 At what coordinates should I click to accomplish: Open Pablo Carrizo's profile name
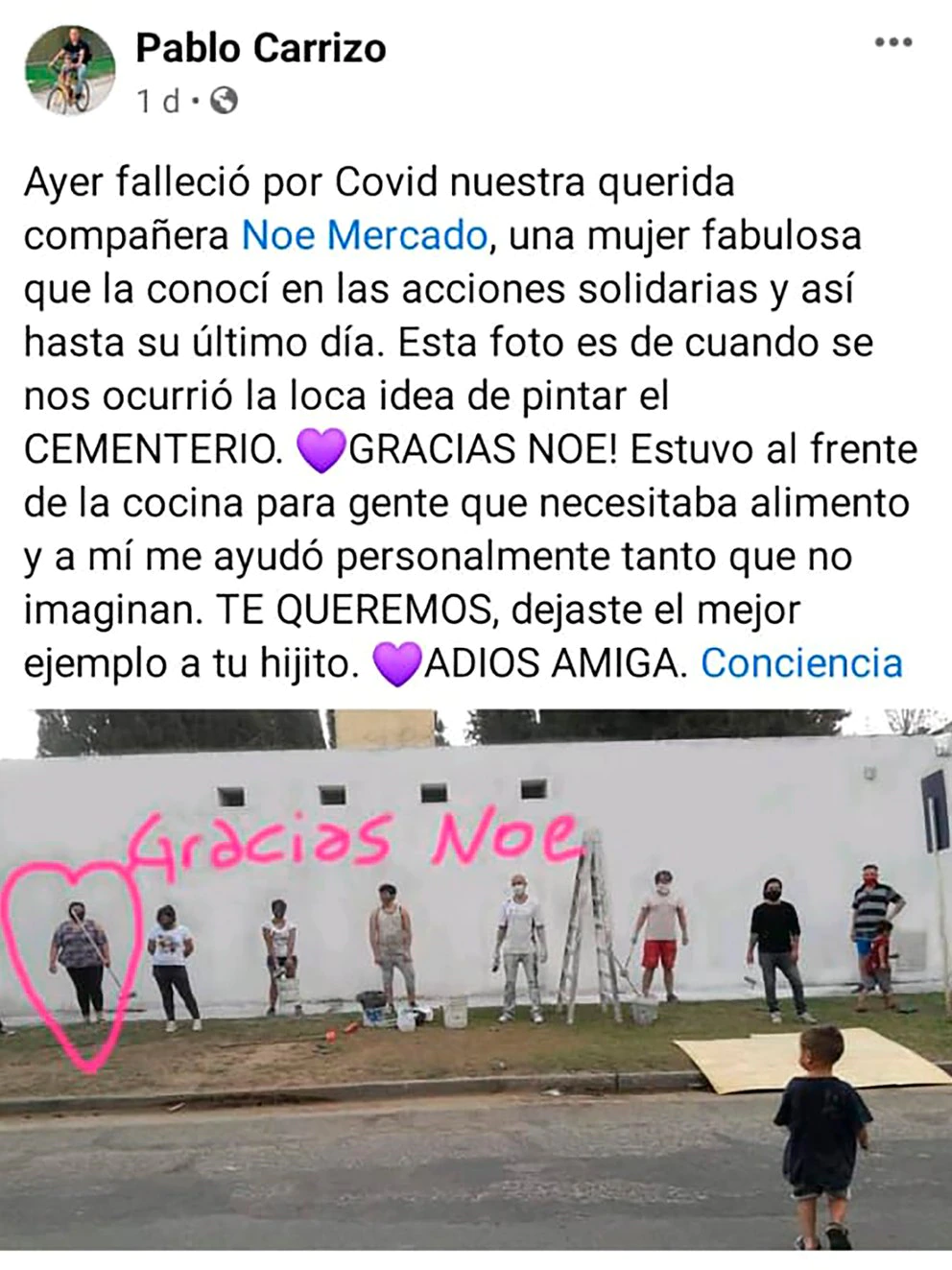tap(260, 48)
